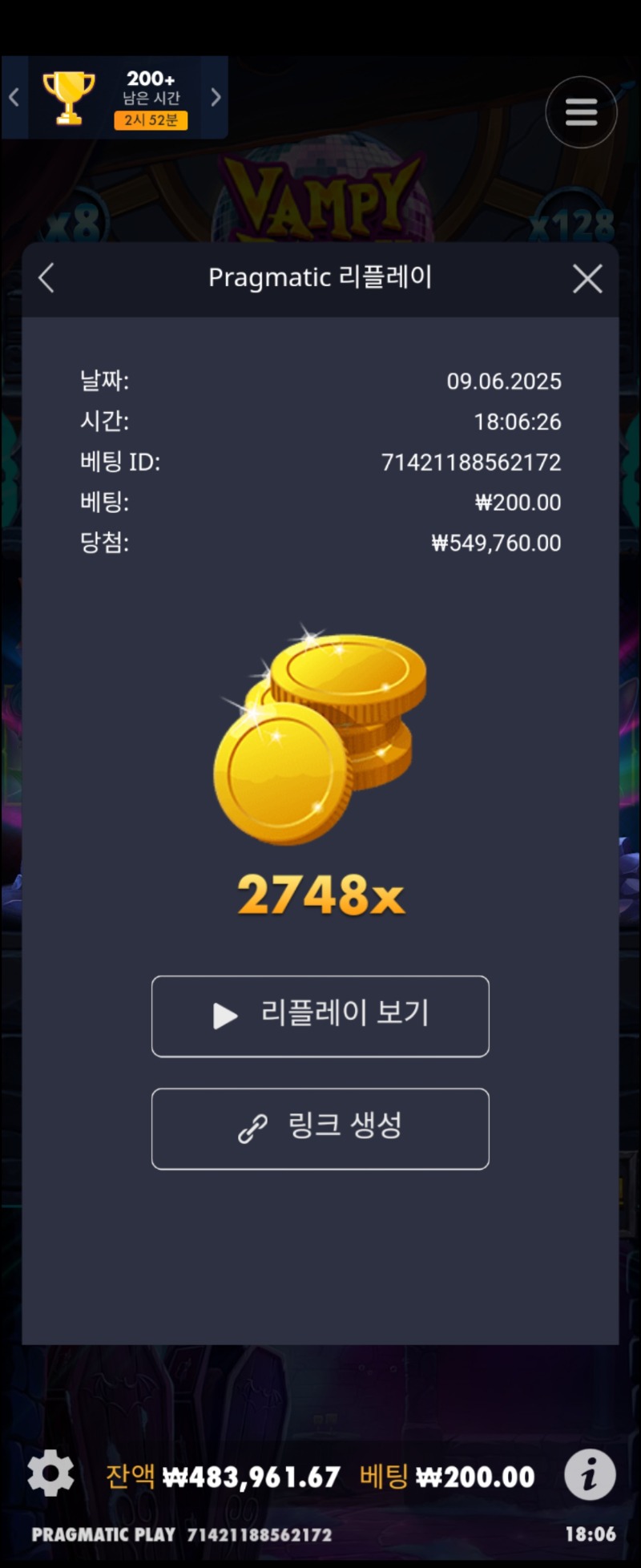This screenshot has width=641, height=1568.
Task: Tap 리플레이 보기 to watch replay
Action: 320,1016
